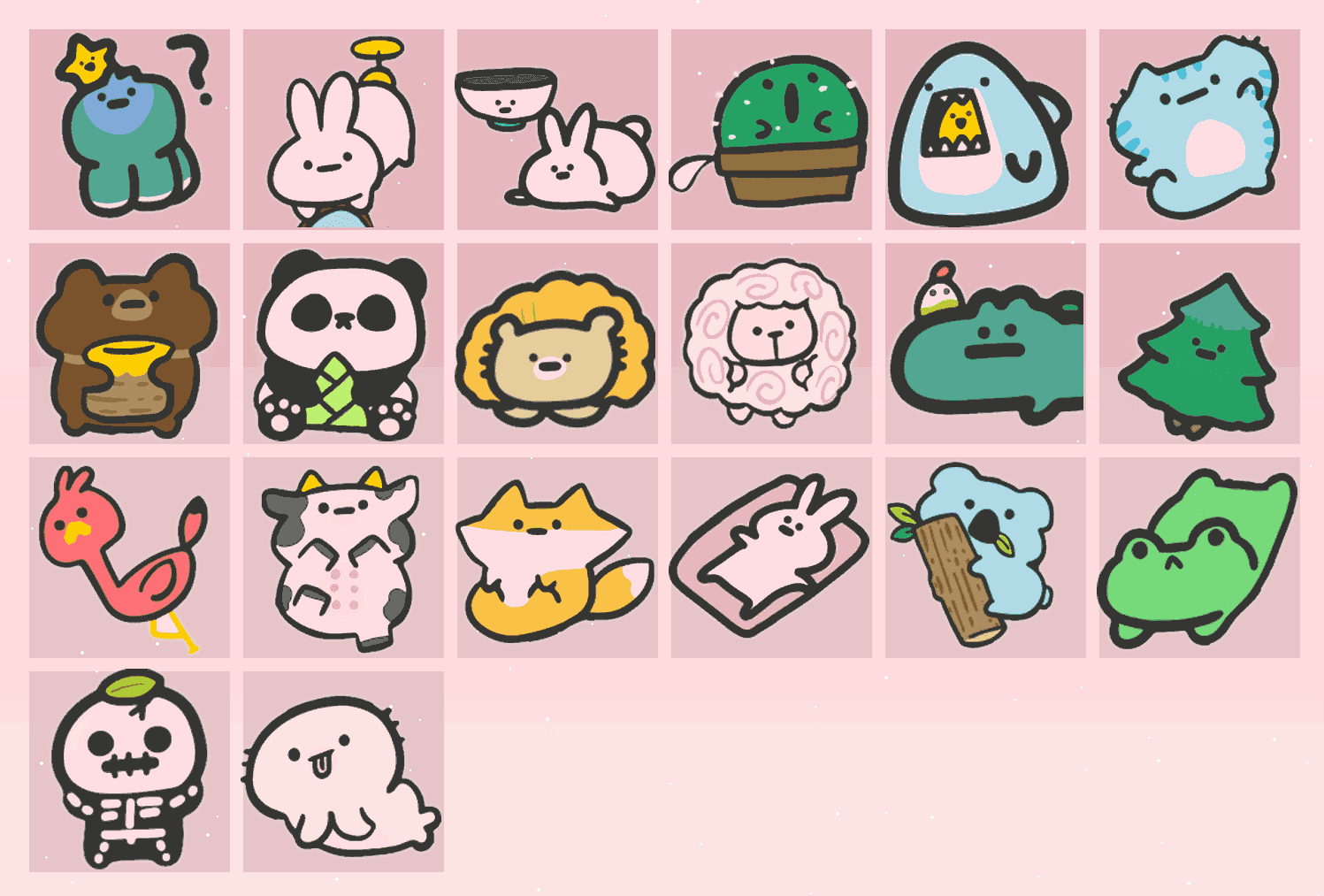The width and height of the screenshot is (1324, 896).
Task: Select the fluffy pink sheep tile
Action: (x=771, y=343)
